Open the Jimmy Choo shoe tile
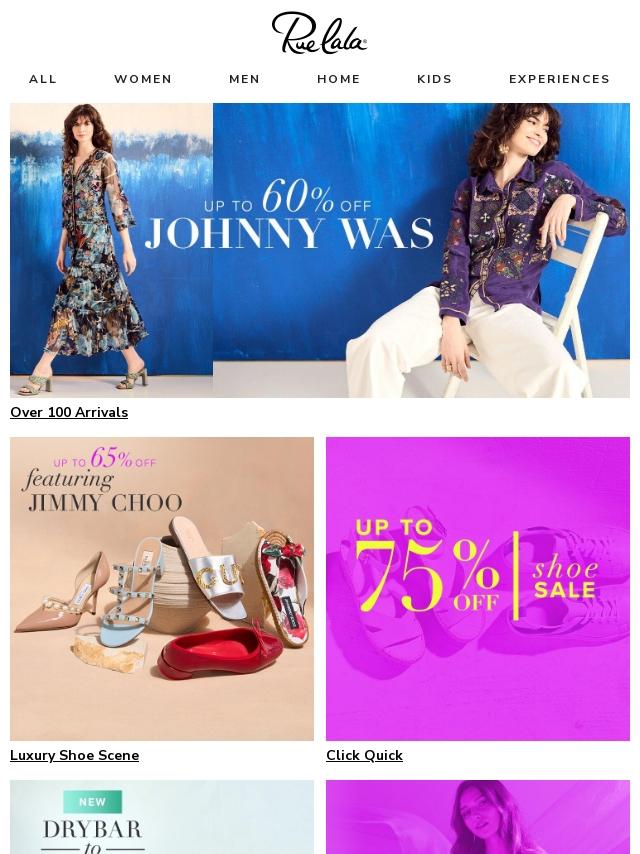 pos(162,588)
